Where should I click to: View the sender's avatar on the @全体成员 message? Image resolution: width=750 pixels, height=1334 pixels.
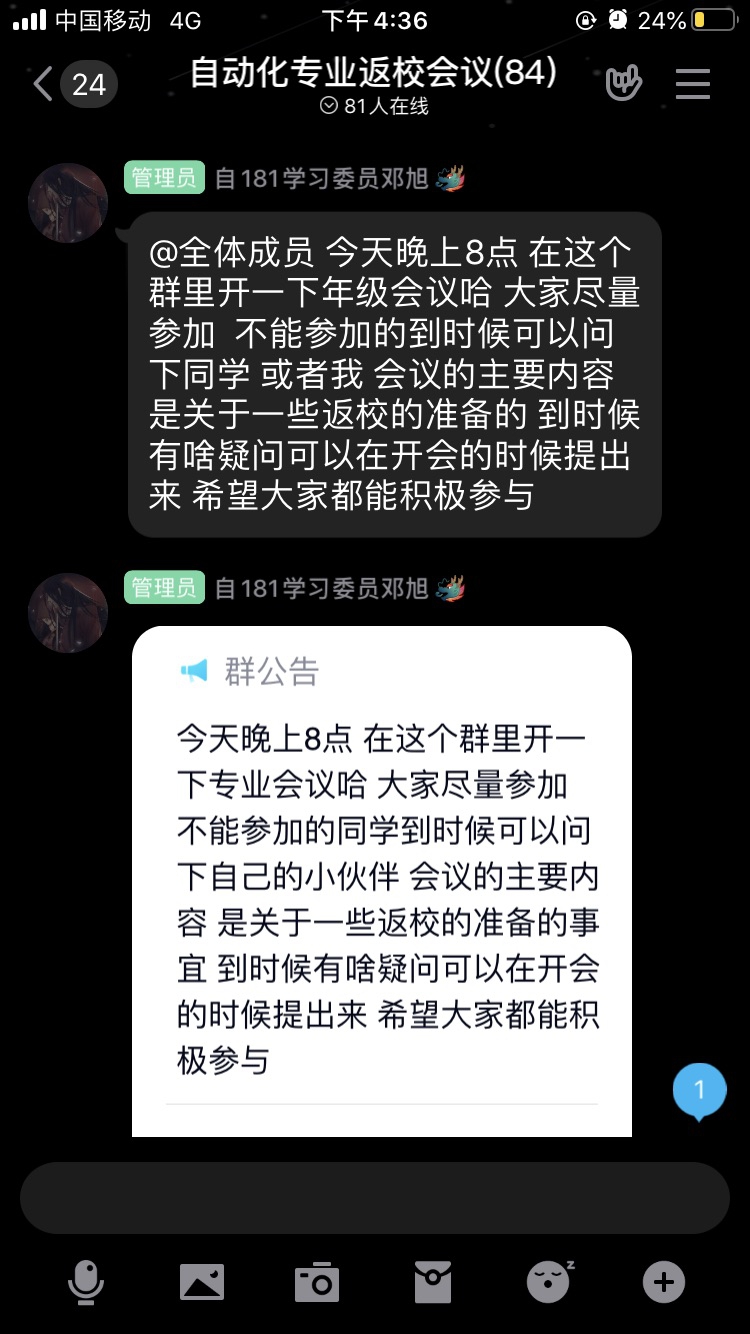coord(68,203)
